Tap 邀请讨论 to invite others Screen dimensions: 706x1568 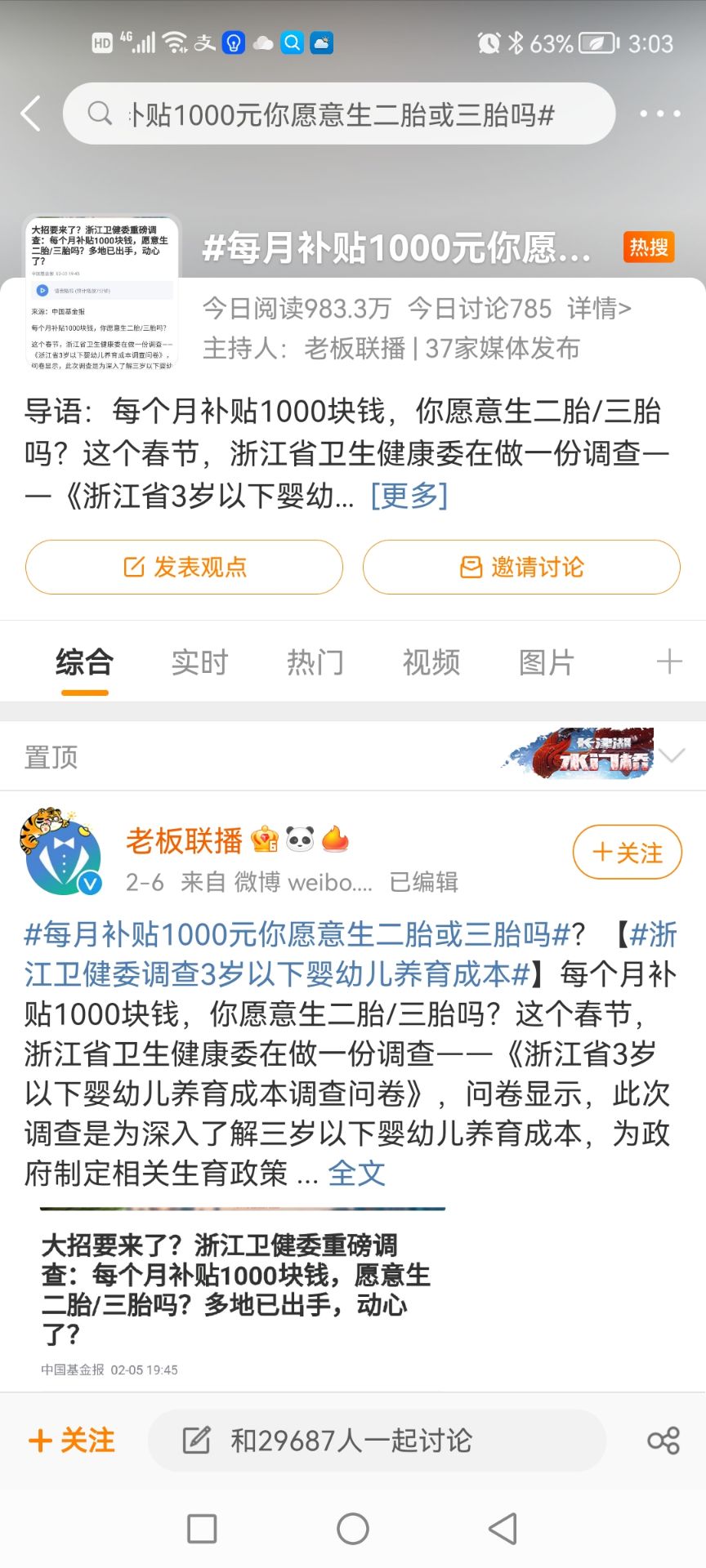[x=521, y=567]
